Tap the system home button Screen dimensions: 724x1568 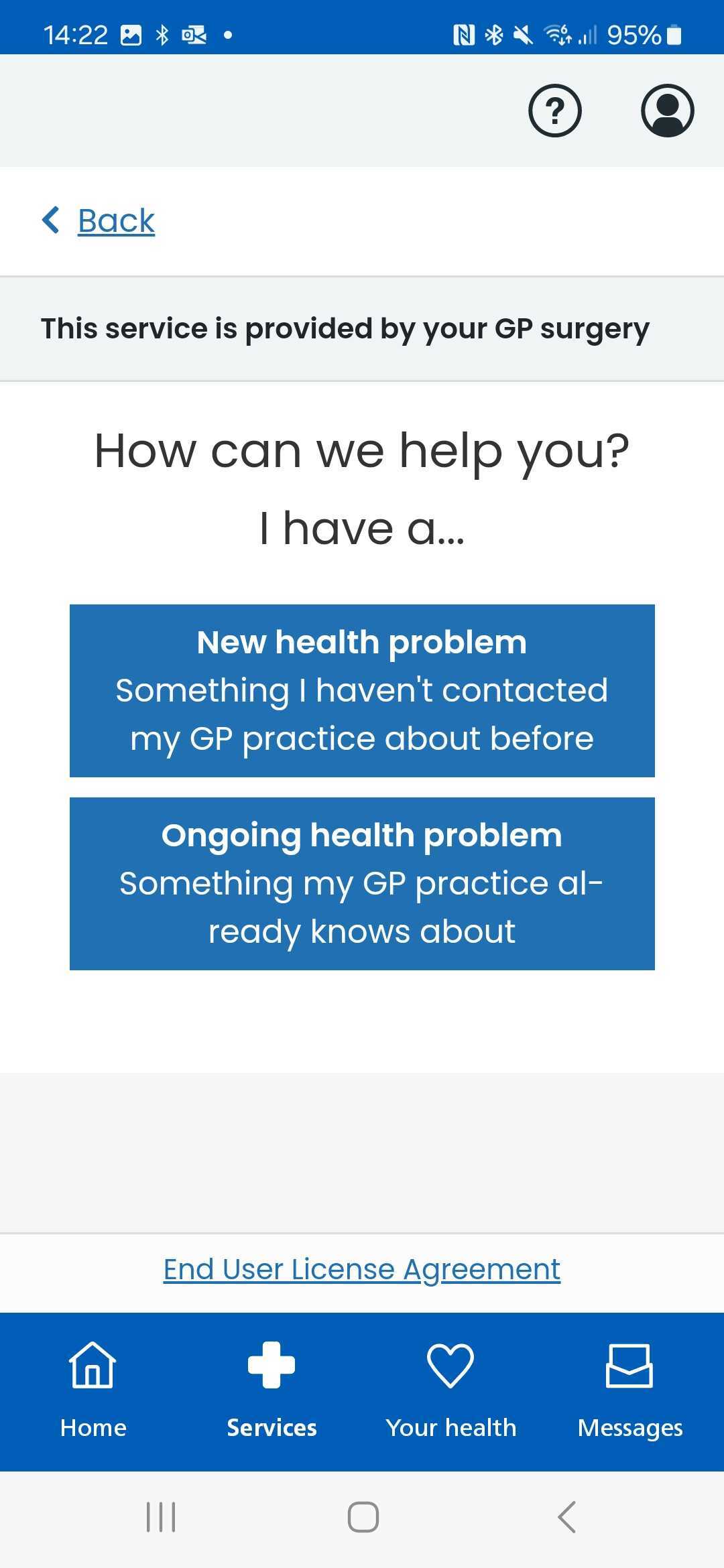(x=363, y=1517)
